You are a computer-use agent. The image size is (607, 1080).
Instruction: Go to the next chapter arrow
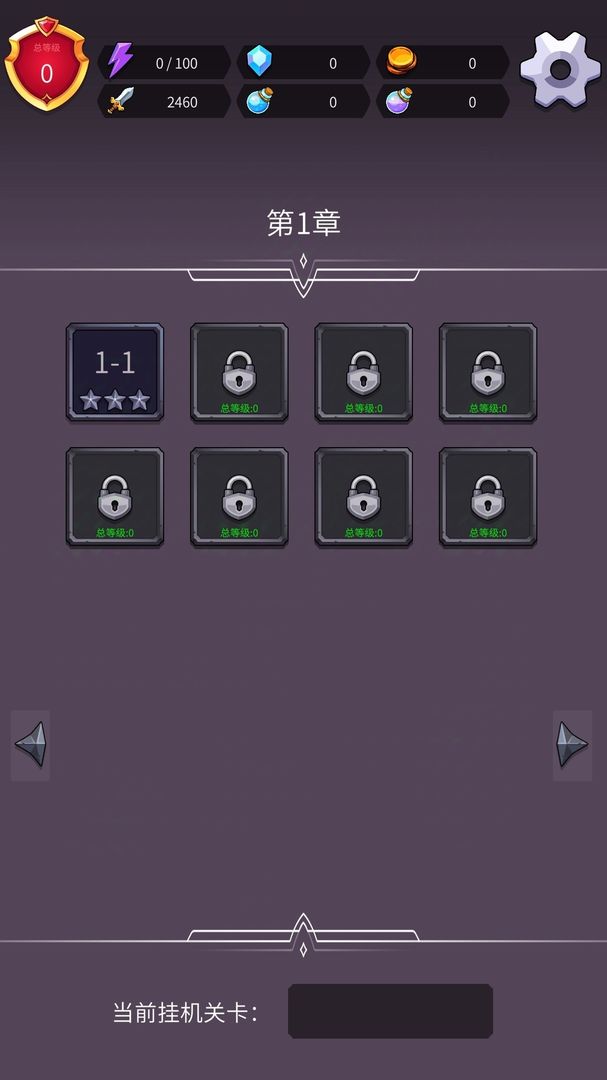point(572,745)
